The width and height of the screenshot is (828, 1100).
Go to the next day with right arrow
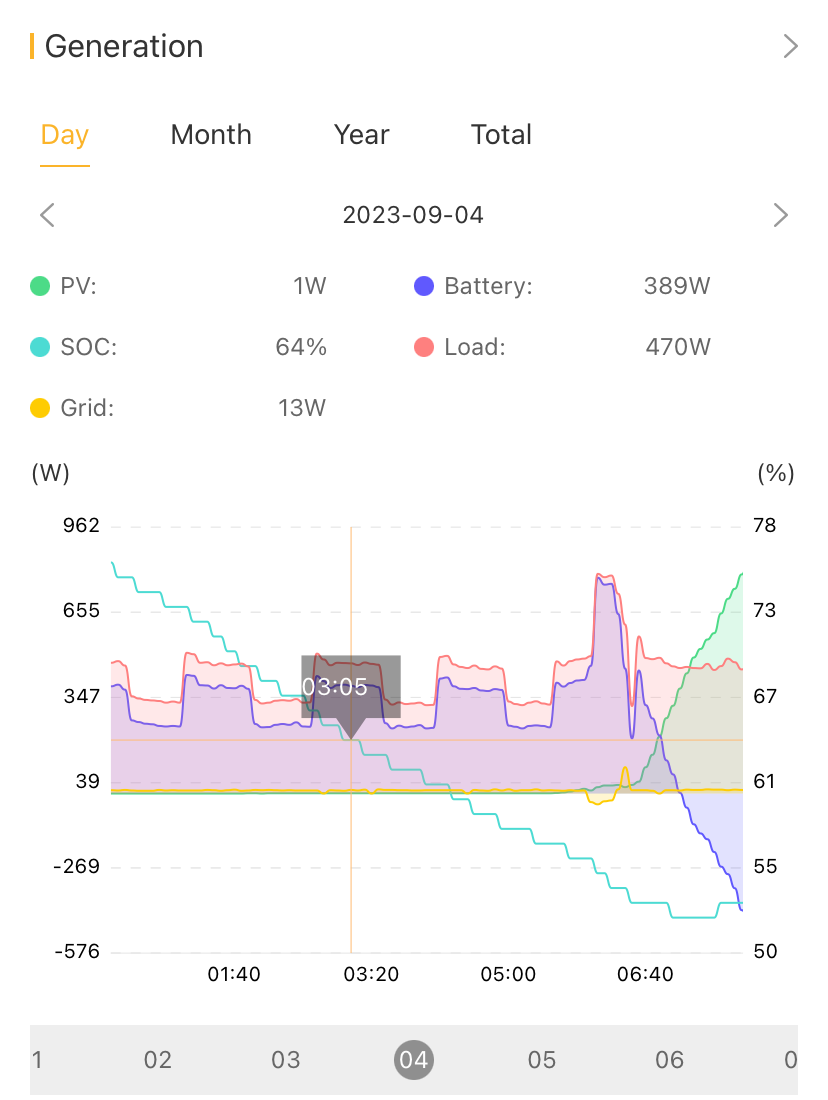point(781,215)
